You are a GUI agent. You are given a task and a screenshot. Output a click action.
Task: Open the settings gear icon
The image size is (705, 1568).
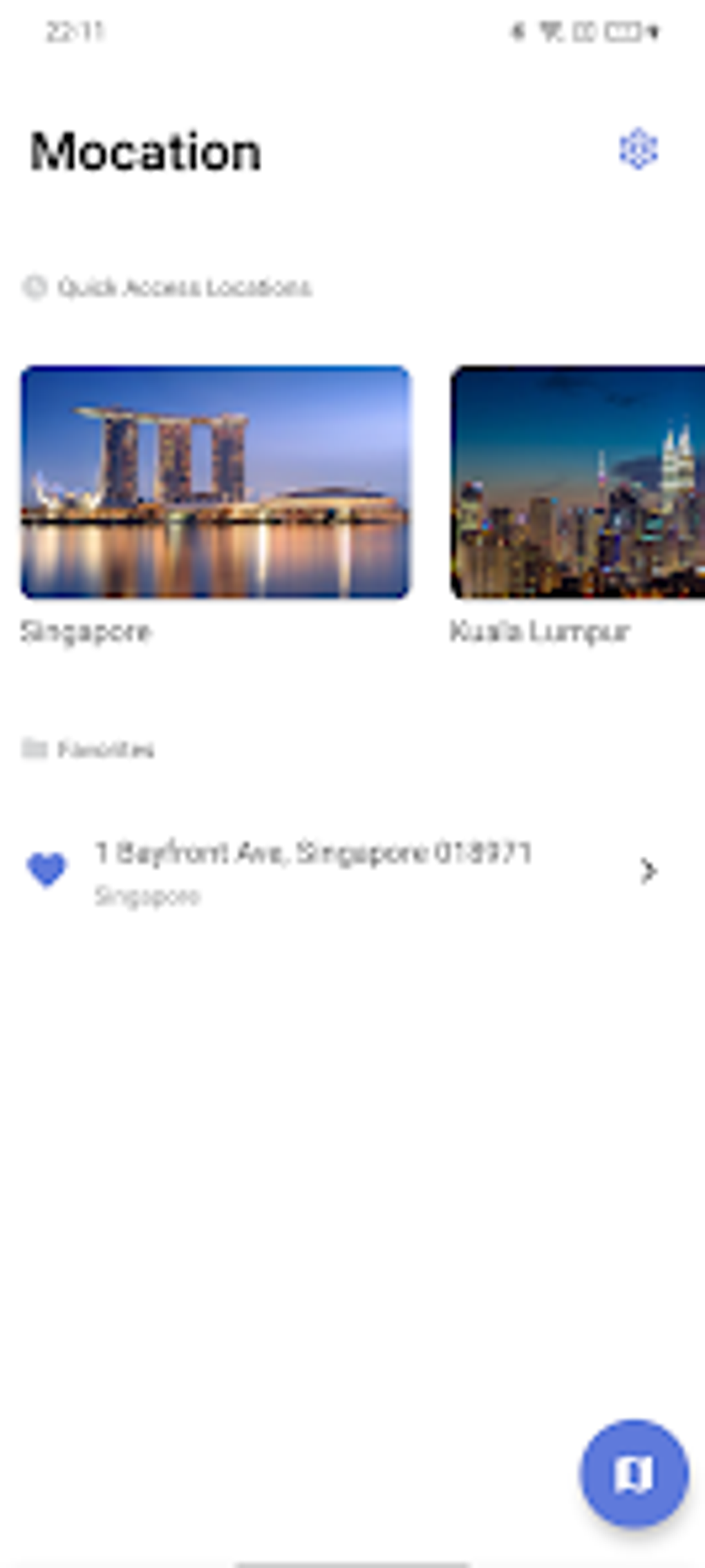638,149
